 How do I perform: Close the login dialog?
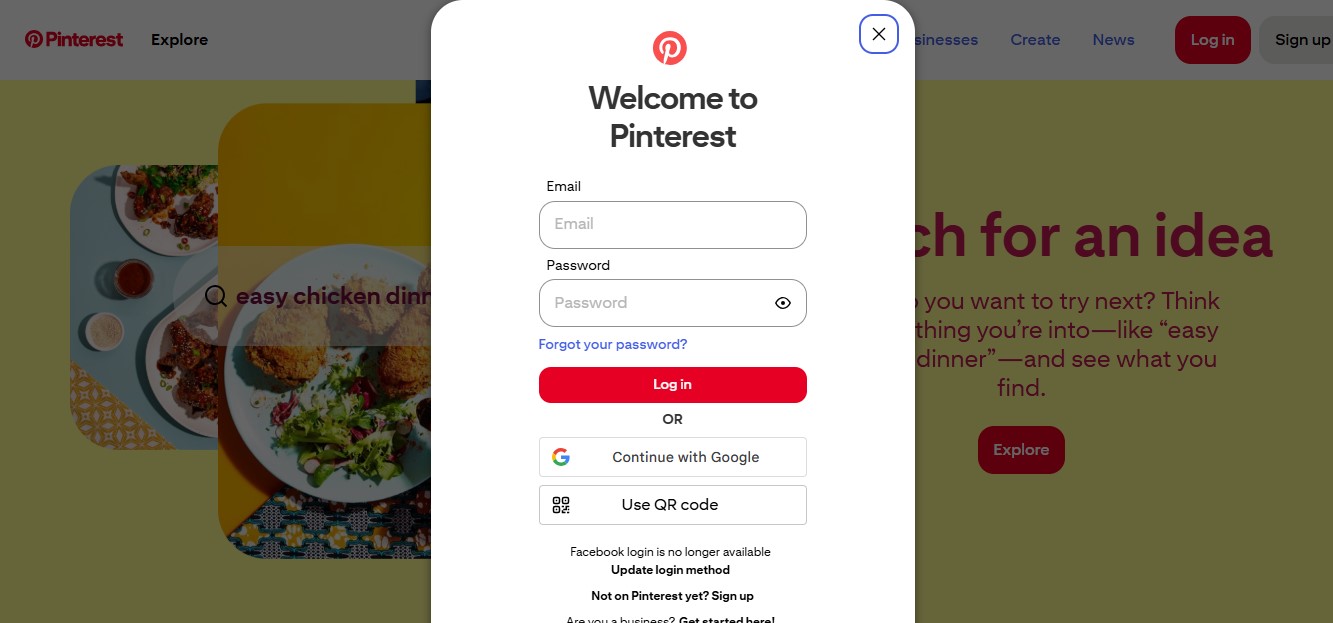878,34
